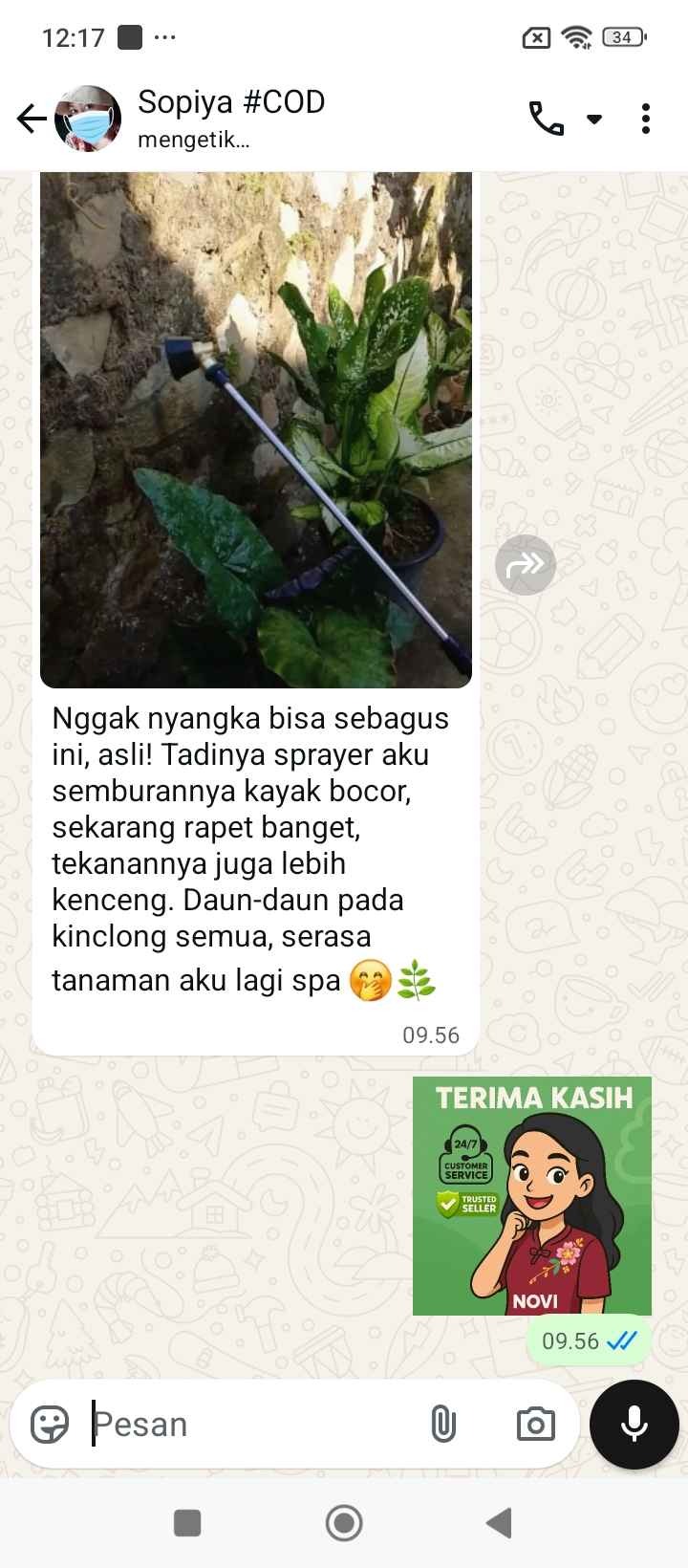The image size is (688, 1568).
Task: Open the overflow menu
Action: tap(646, 119)
